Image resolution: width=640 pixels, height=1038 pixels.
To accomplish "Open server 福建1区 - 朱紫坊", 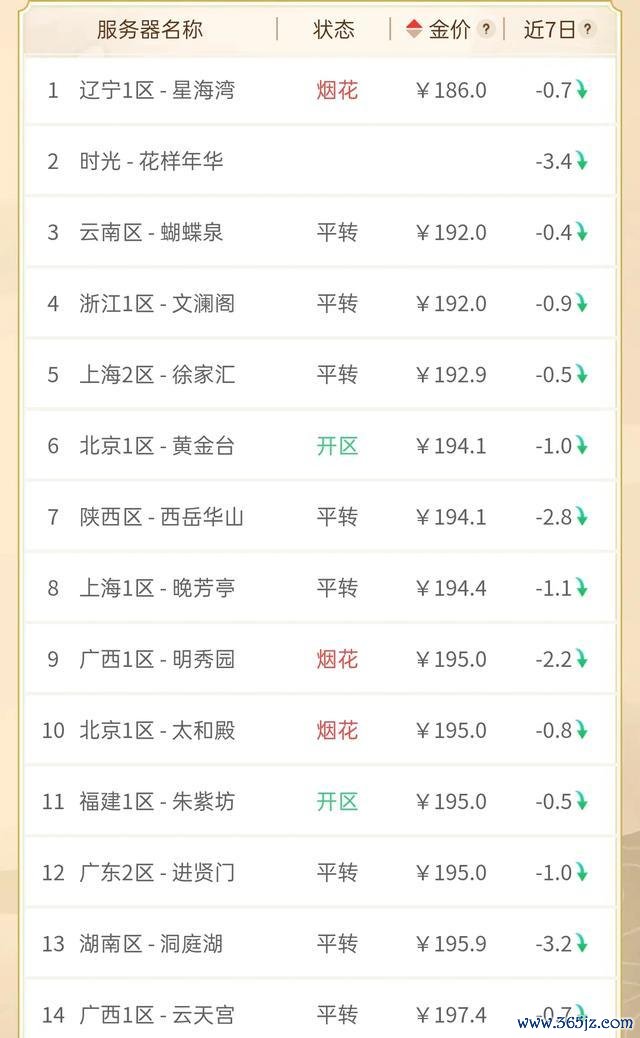I will [x=320, y=802].
